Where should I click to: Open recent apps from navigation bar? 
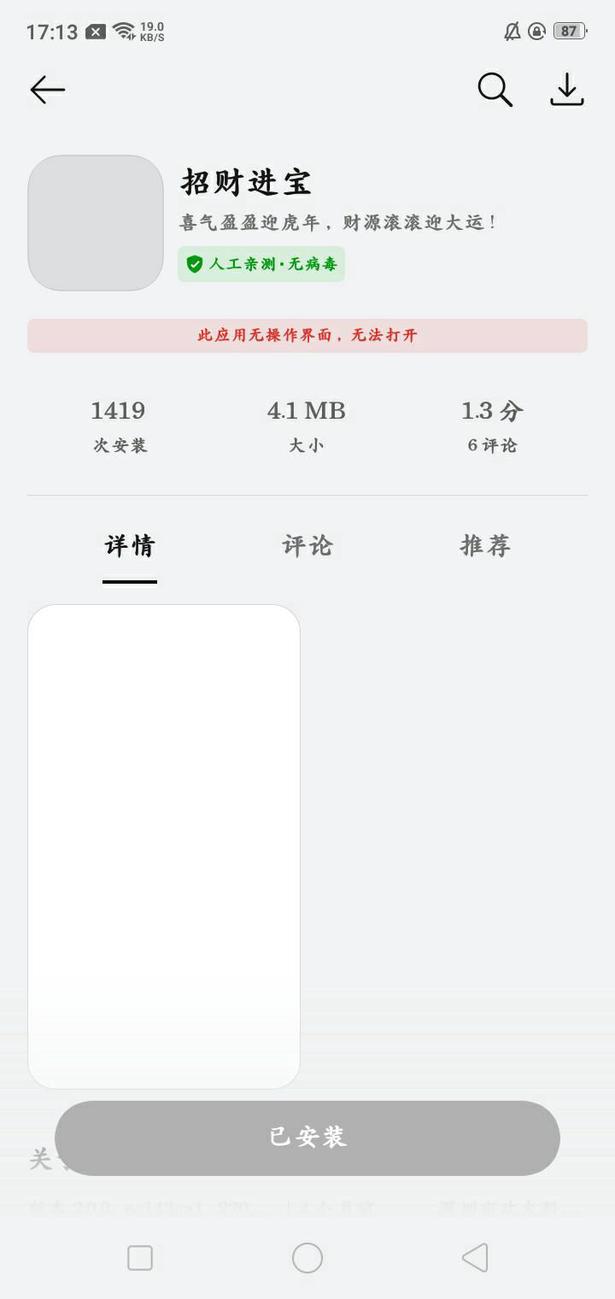coord(140,1257)
